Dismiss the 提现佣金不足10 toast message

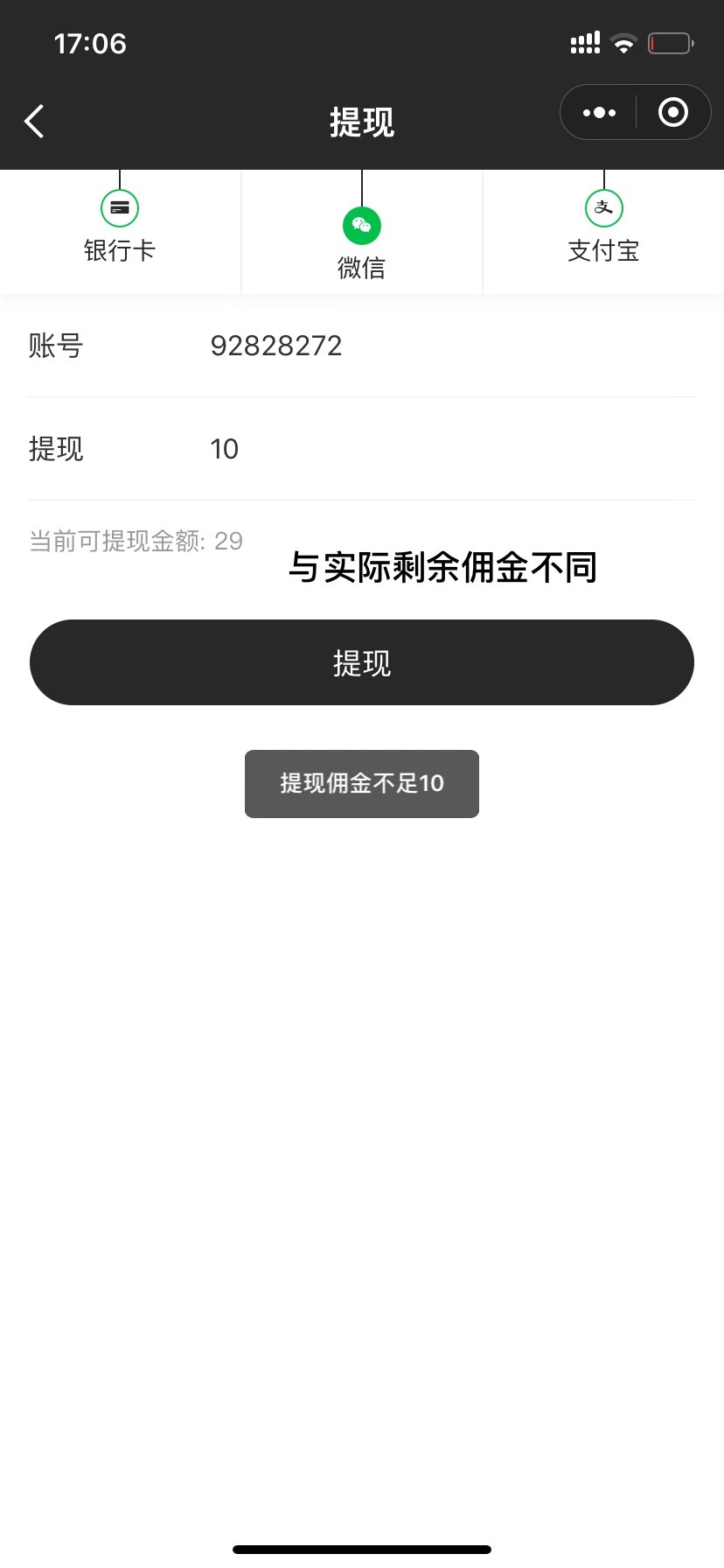361,783
